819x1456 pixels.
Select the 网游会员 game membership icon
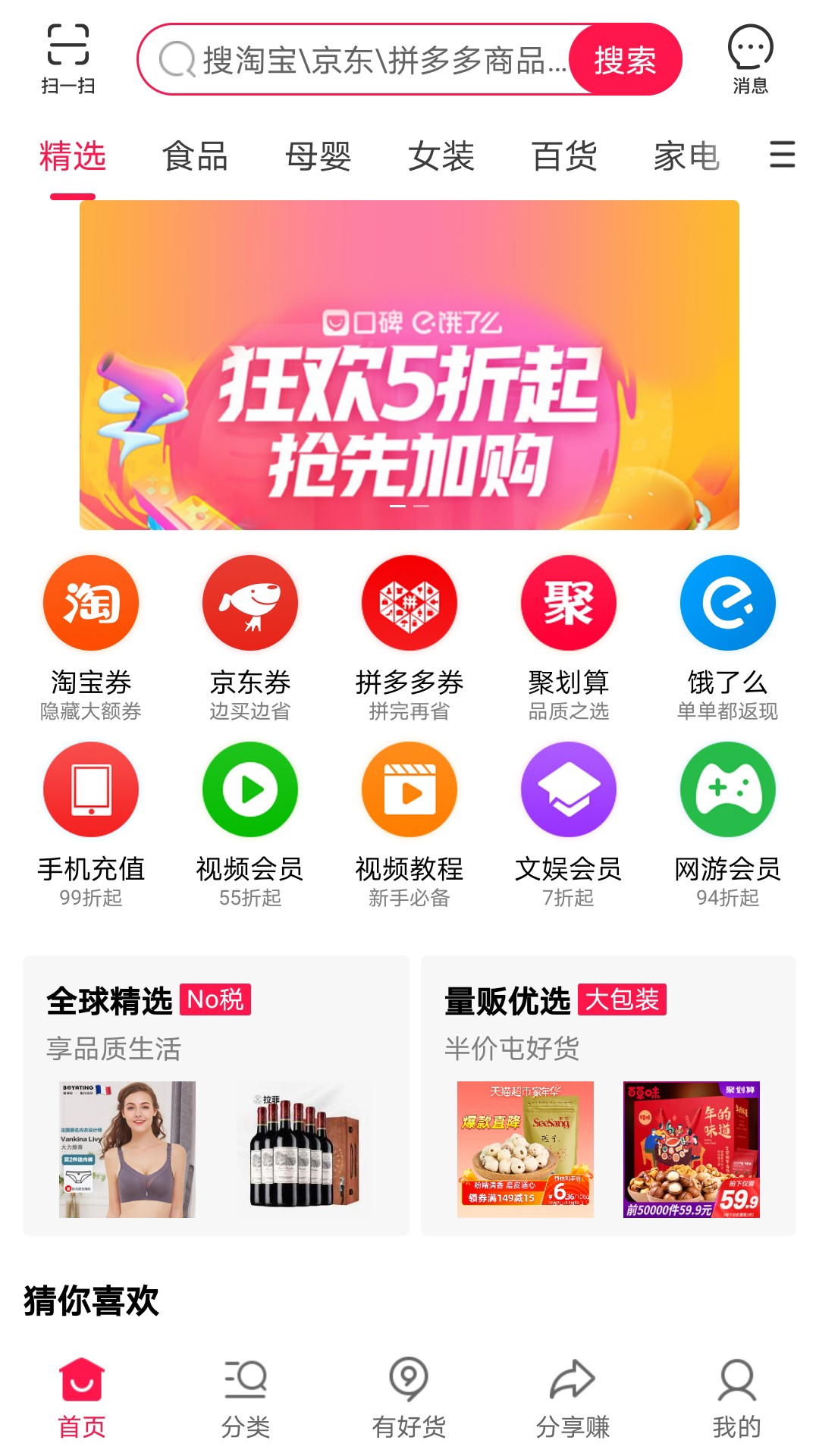(x=726, y=789)
